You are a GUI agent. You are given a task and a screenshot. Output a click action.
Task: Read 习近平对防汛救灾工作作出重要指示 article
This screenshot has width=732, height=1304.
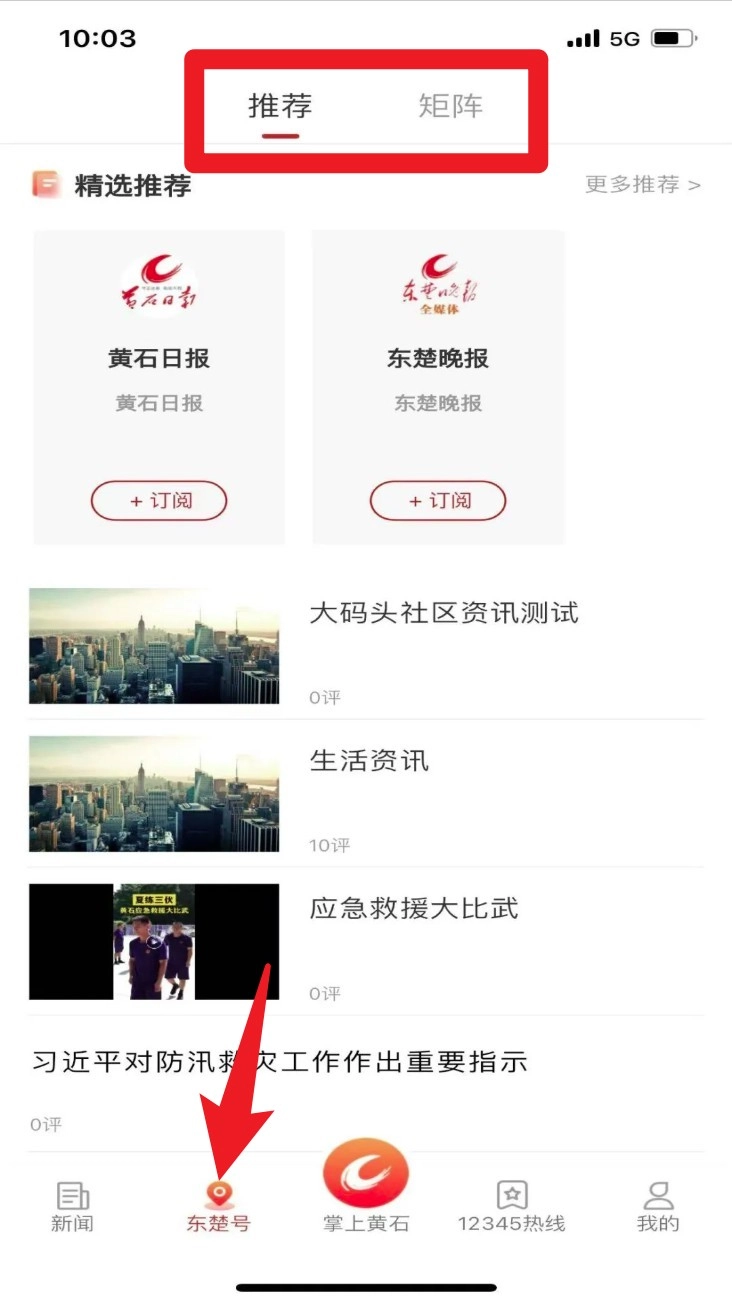click(x=280, y=1062)
